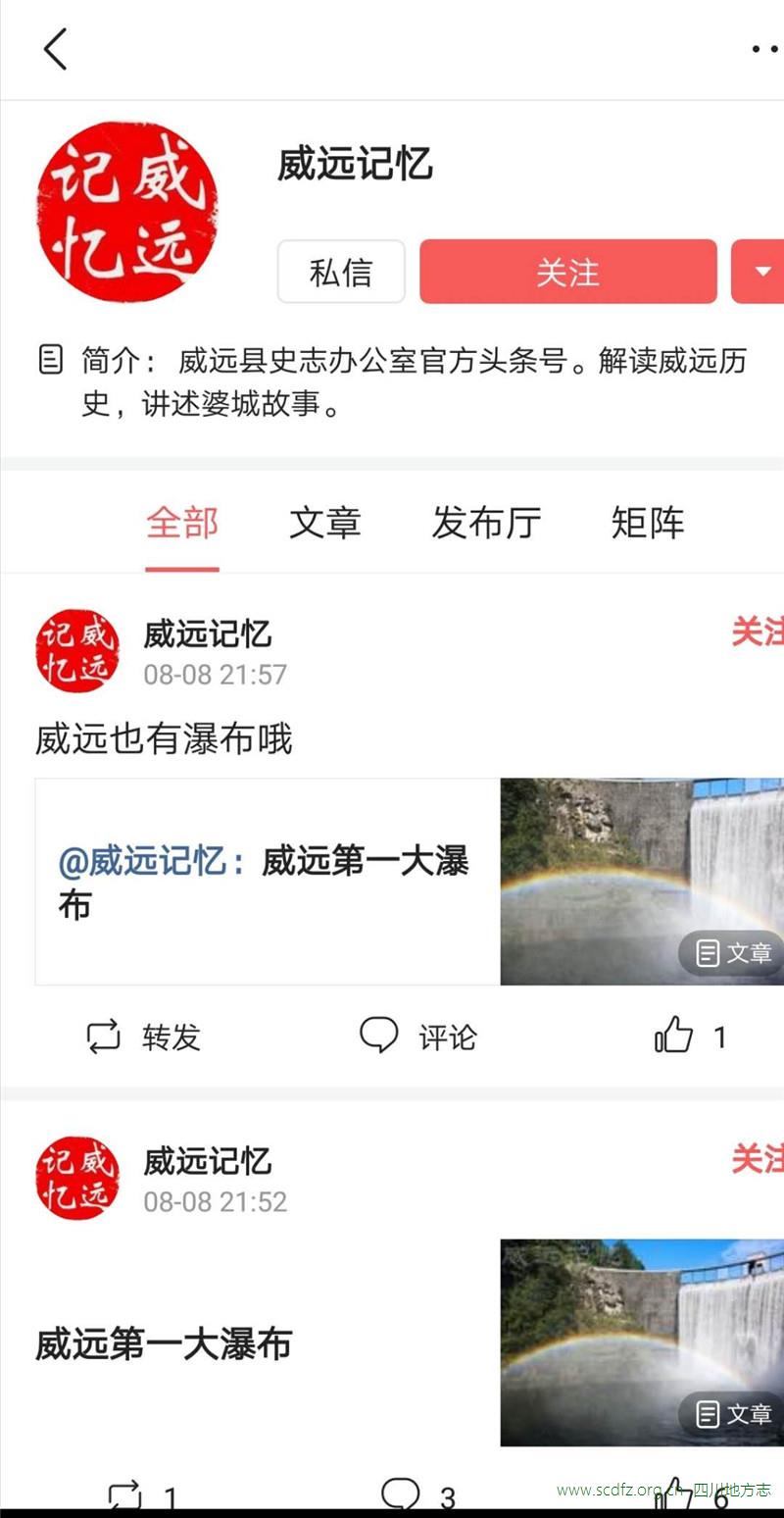Go back using the top-left arrow

click(56, 49)
